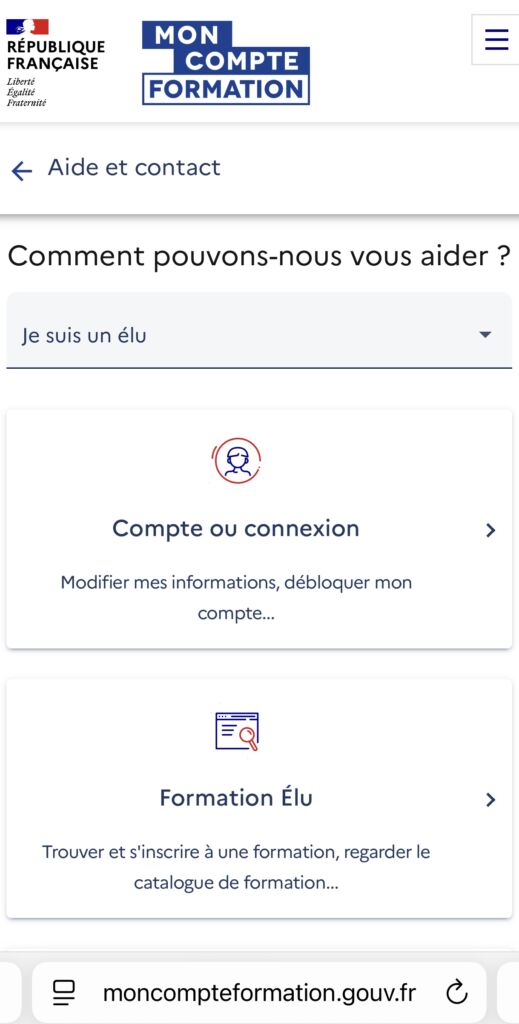Expand the 'Je suis un élu' dropdown
519x1024 pixels.
point(259,331)
